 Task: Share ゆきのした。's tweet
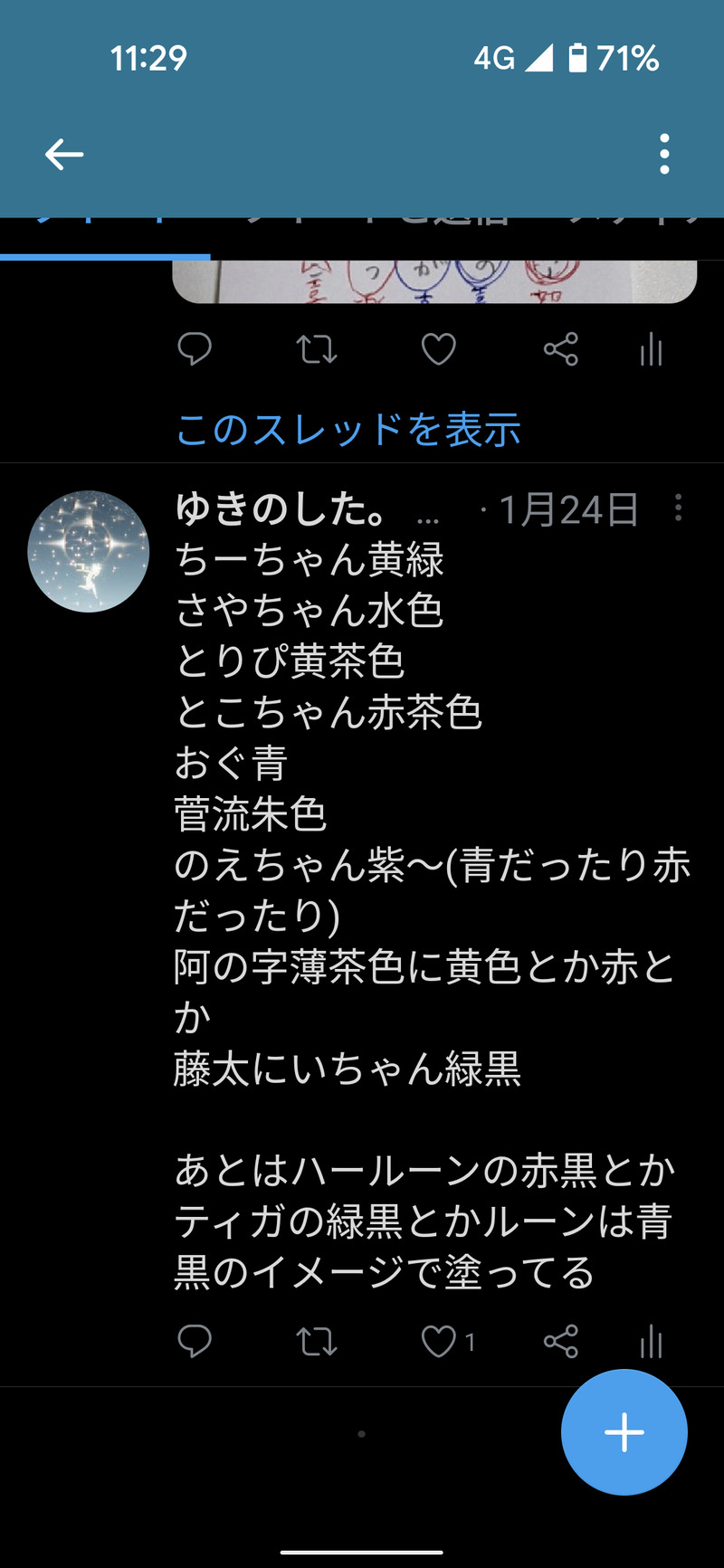click(x=561, y=1342)
